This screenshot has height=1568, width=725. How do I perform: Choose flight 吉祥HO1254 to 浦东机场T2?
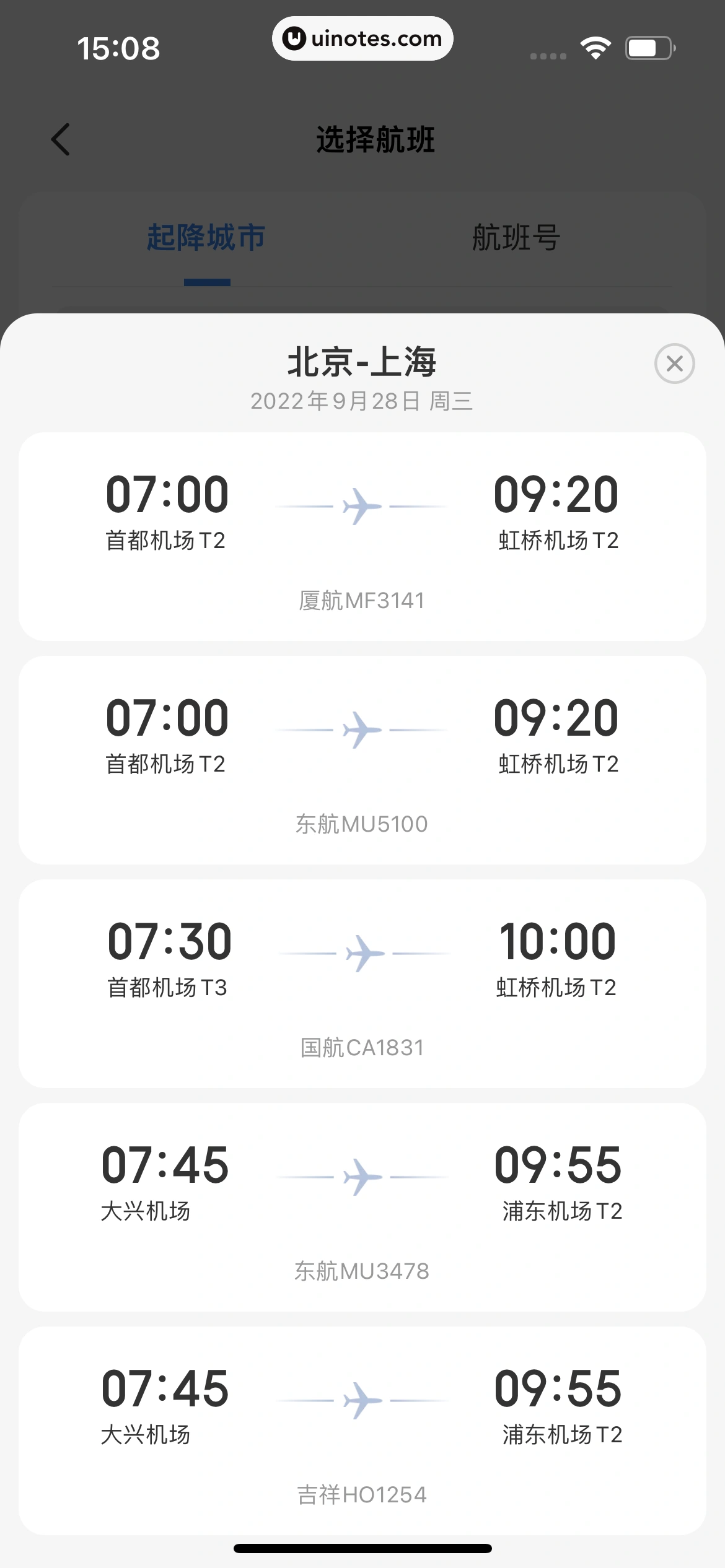tap(362, 1431)
